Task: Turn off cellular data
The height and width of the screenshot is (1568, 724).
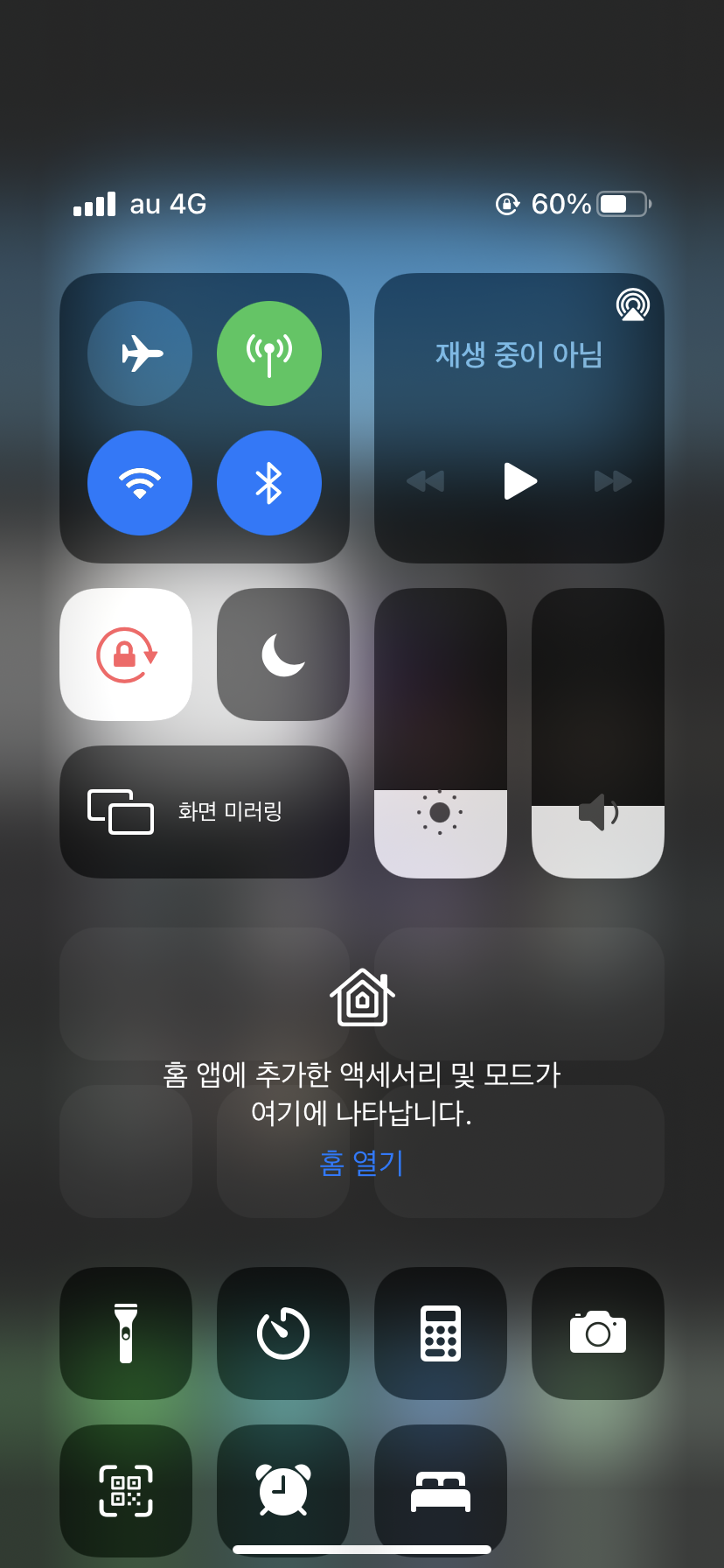Action: pyautogui.click(x=269, y=353)
